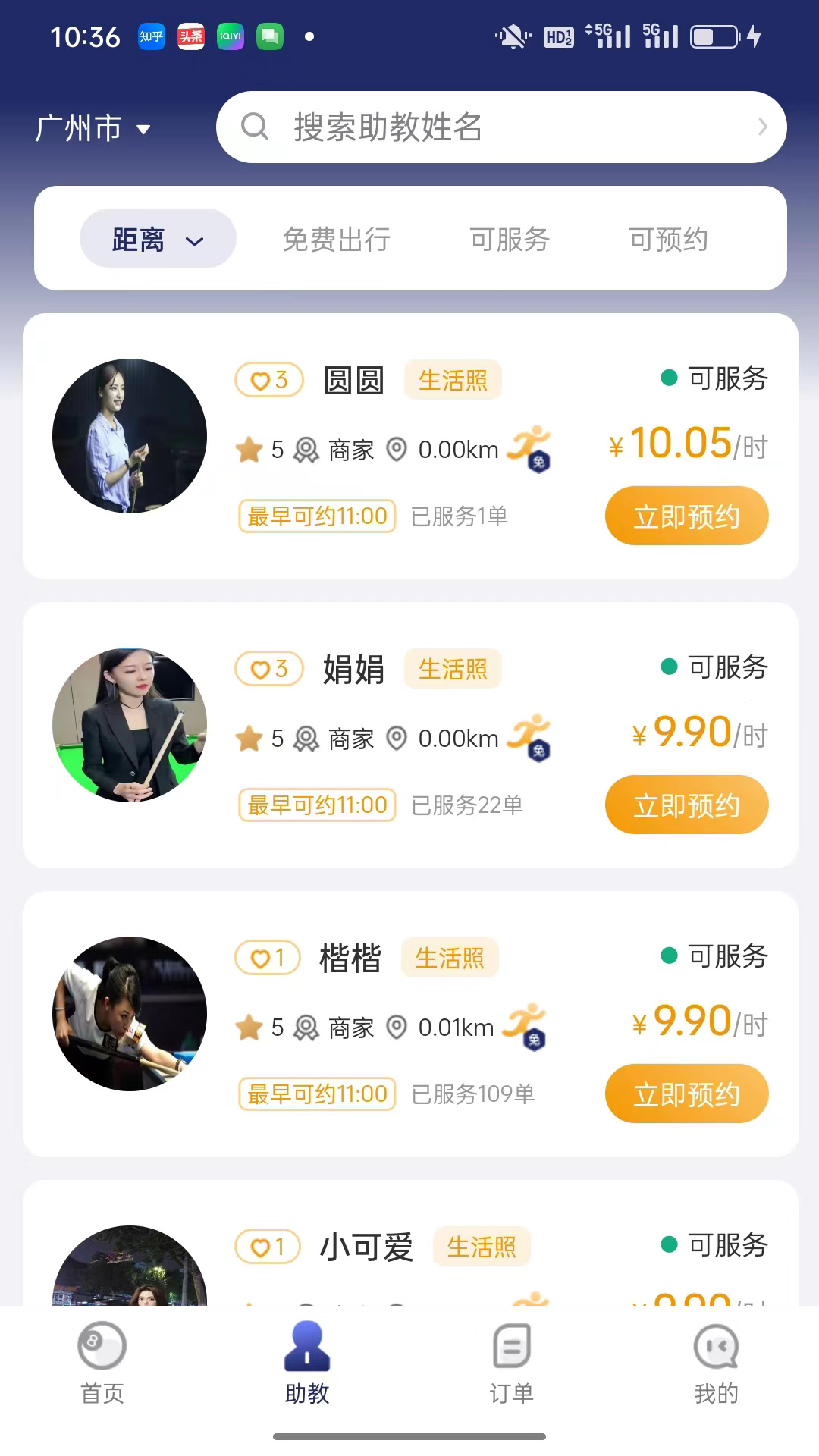The image size is (819, 1456).
Task: Book 圆圆 with 立即预约
Action: click(x=686, y=516)
